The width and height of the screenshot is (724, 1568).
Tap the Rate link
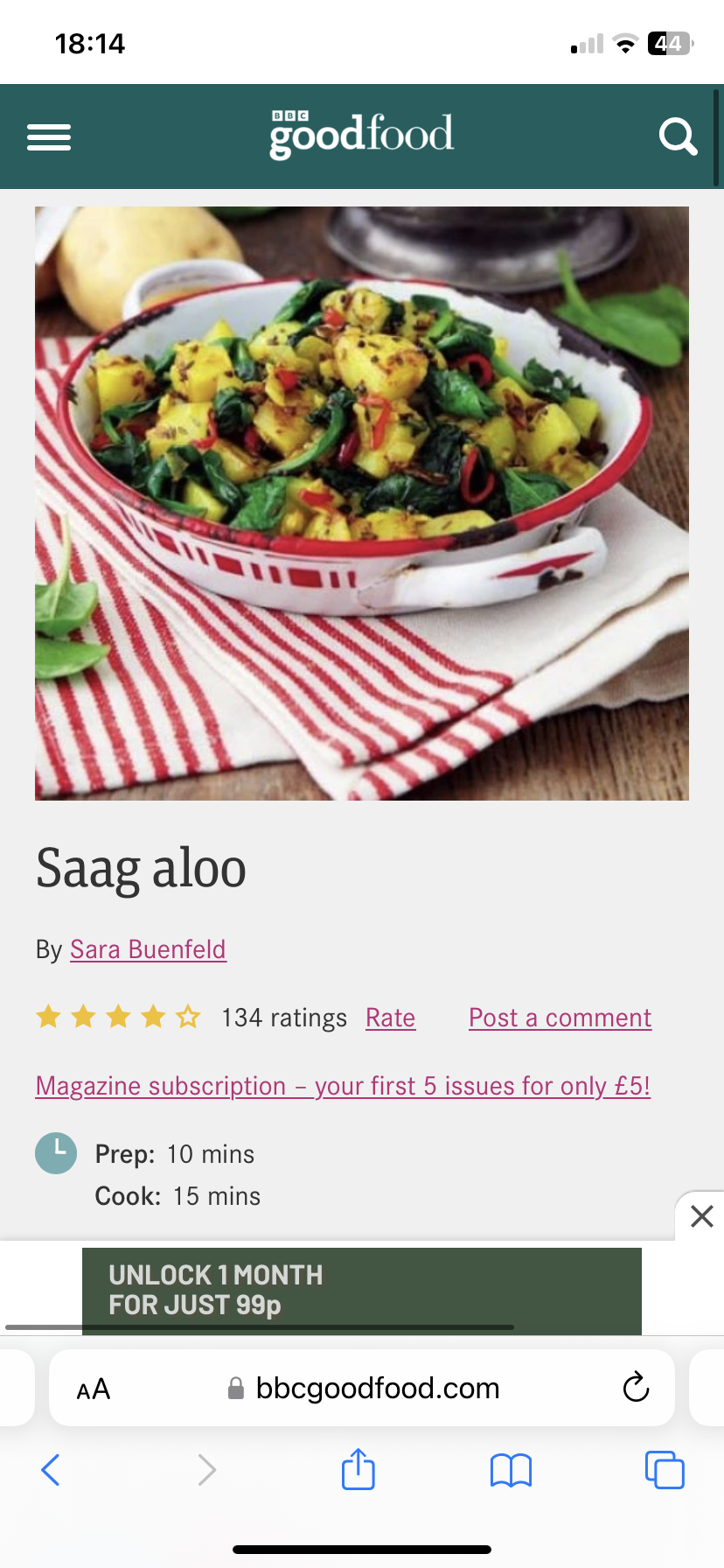390,1018
